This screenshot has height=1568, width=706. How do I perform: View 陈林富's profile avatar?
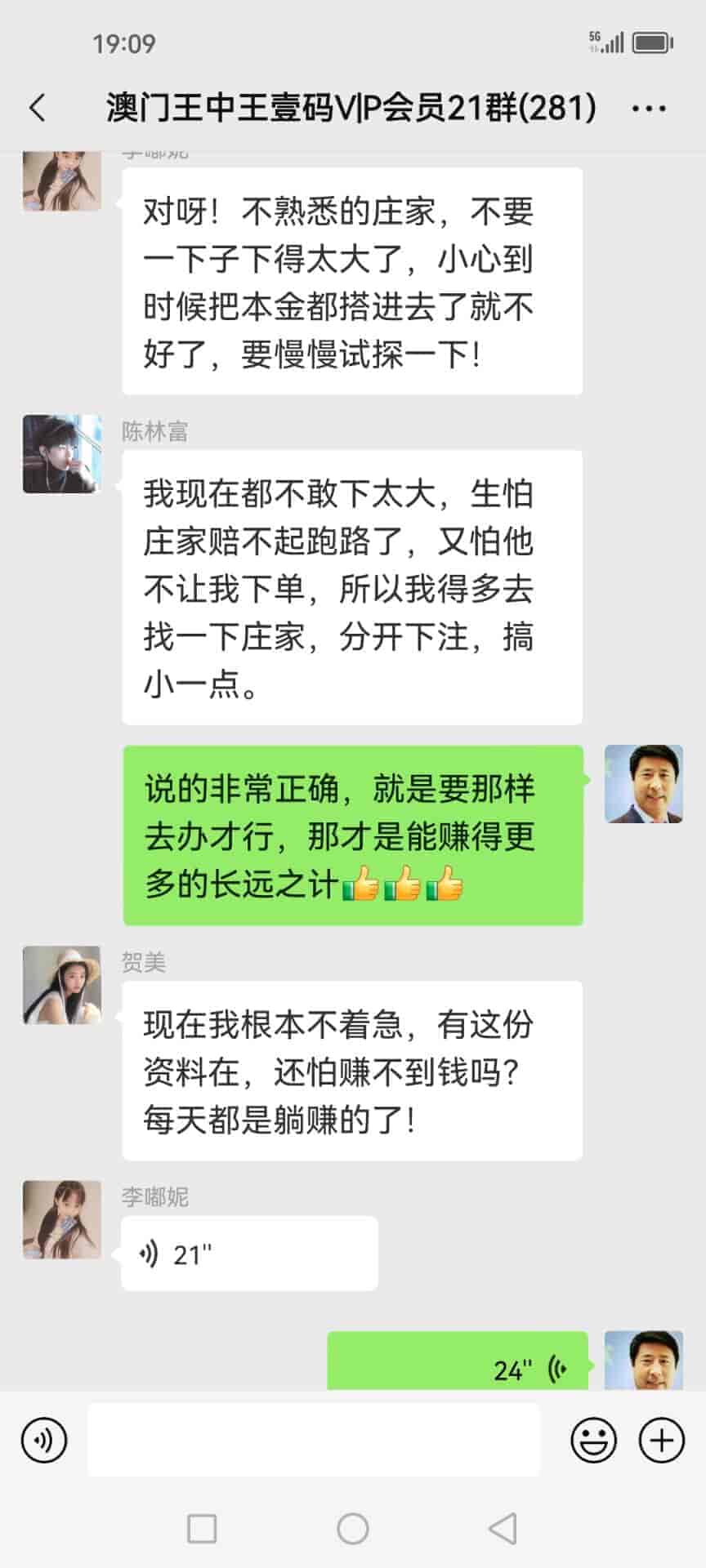(x=62, y=454)
